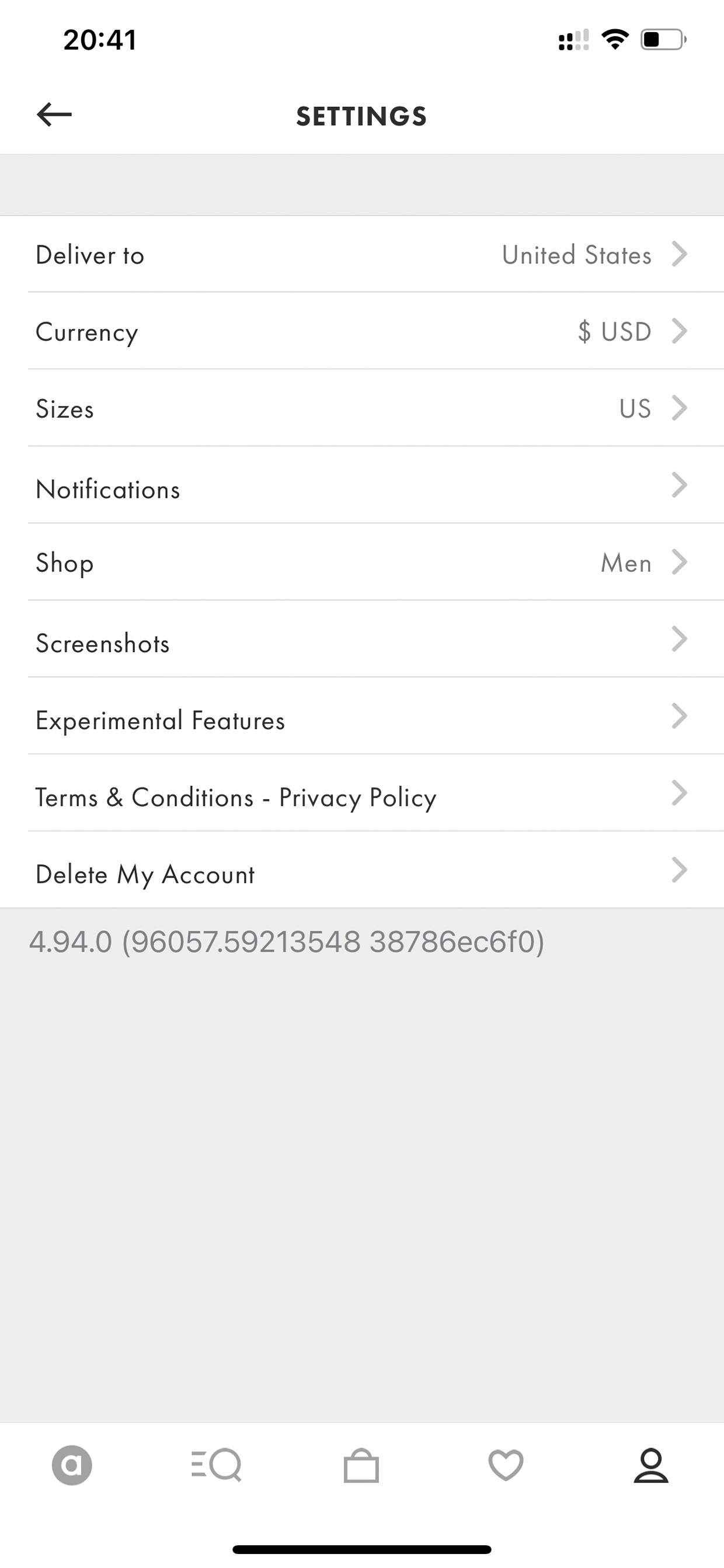The image size is (724, 1568).
Task: Go back using the arrow icon
Action: 54,115
